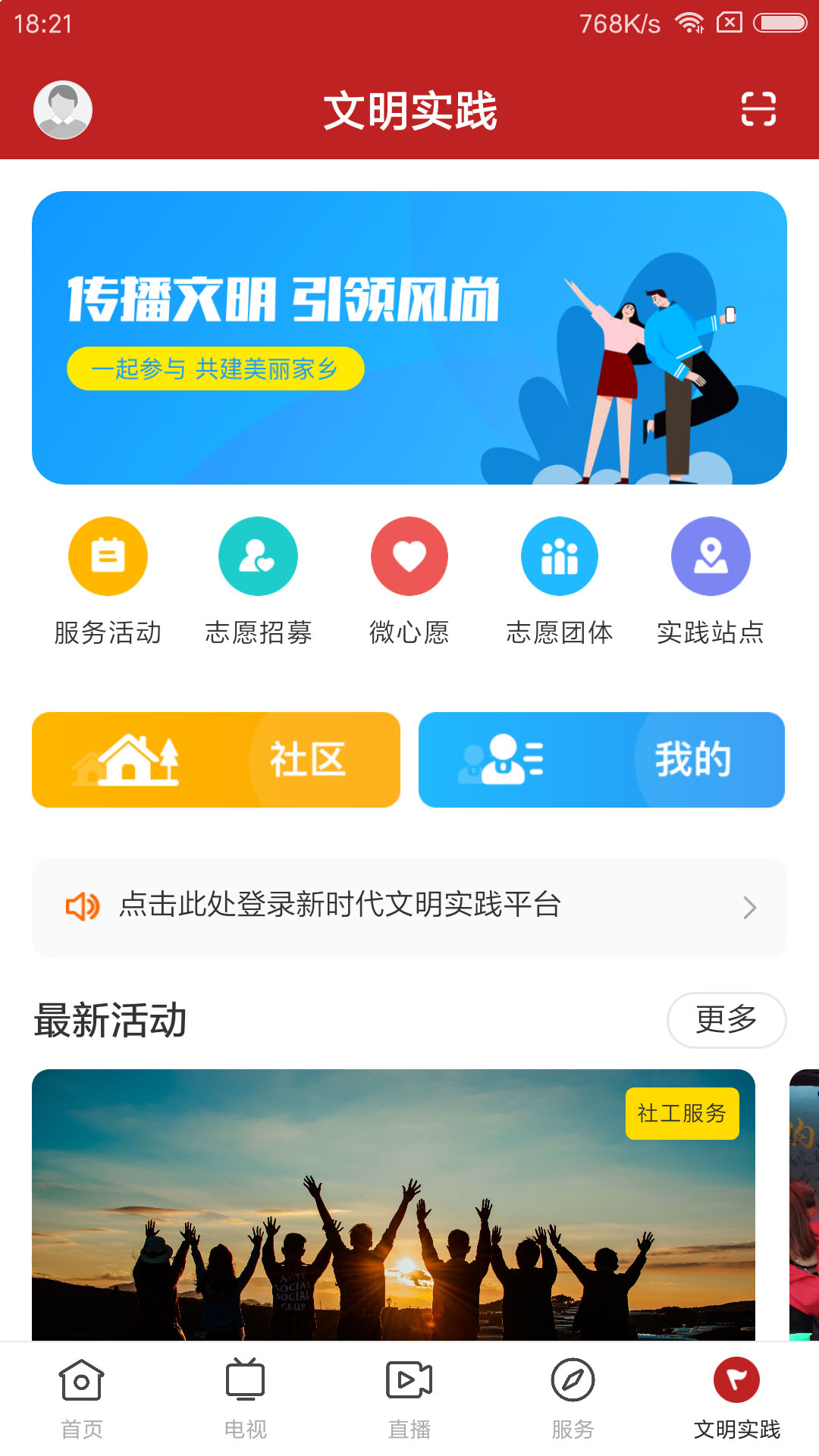Tap the 微心愿 heart icon
This screenshot has width=819, height=1456.
click(x=409, y=556)
